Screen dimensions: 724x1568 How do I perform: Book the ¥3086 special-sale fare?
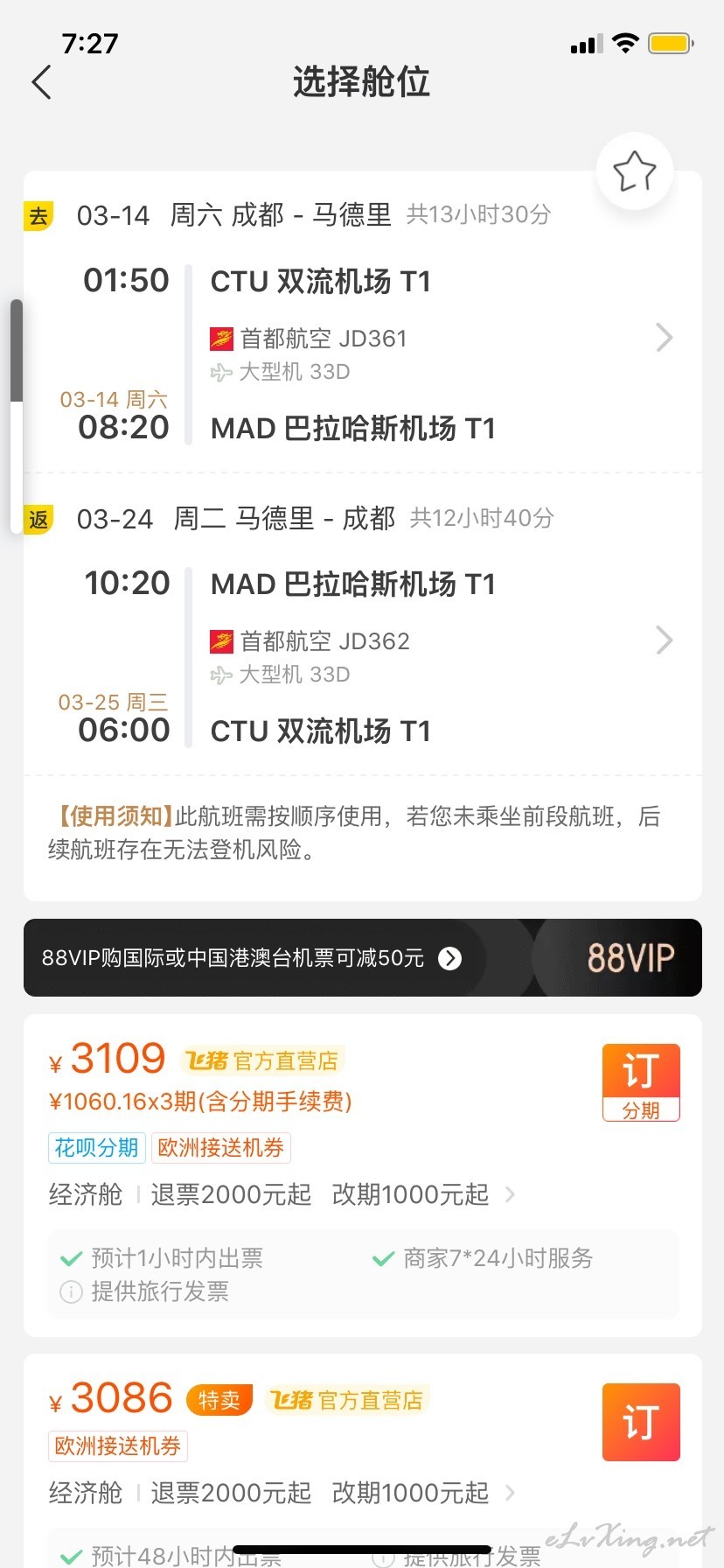coord(641,1422)
